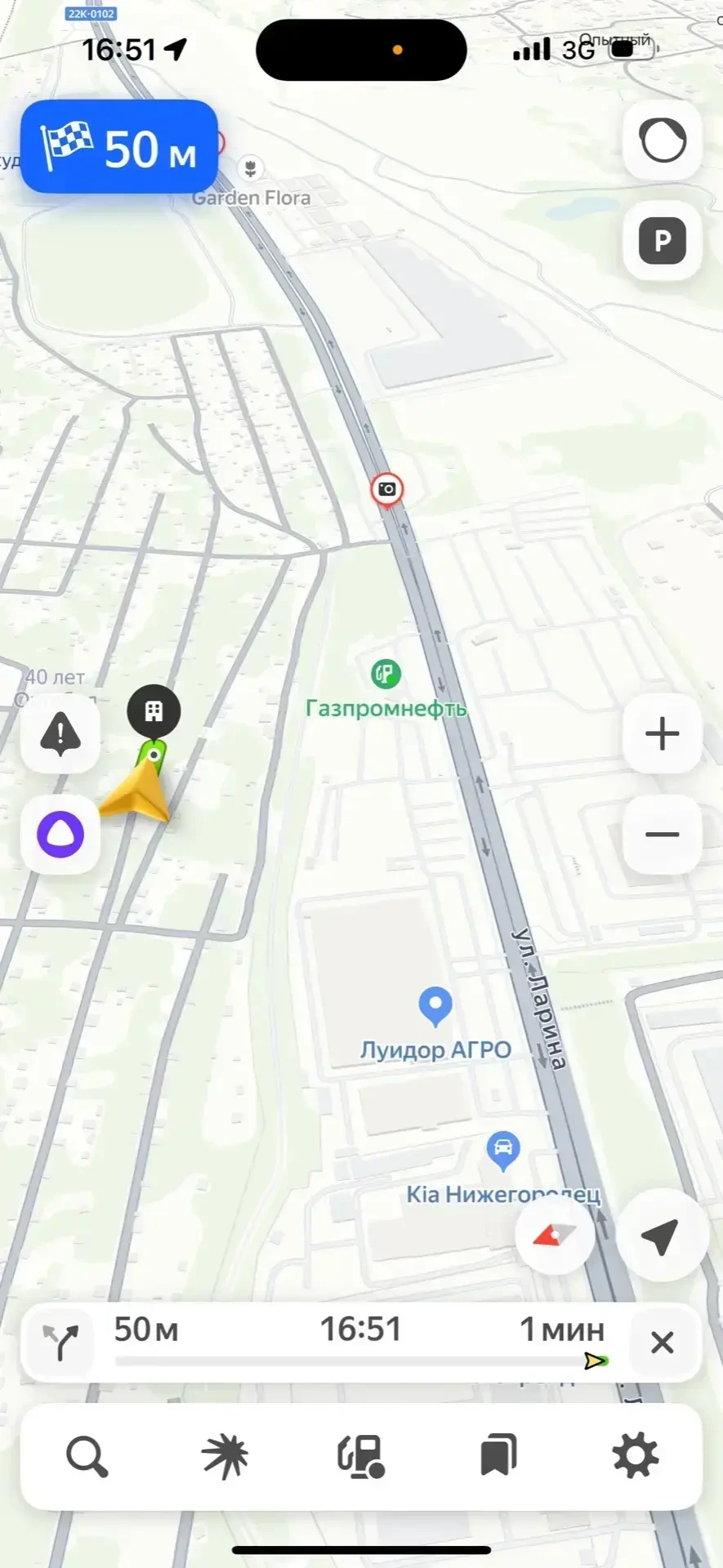Open navigator settings gear
This screenshot has width=723, height=1568.
click(x=636, y=1457)
